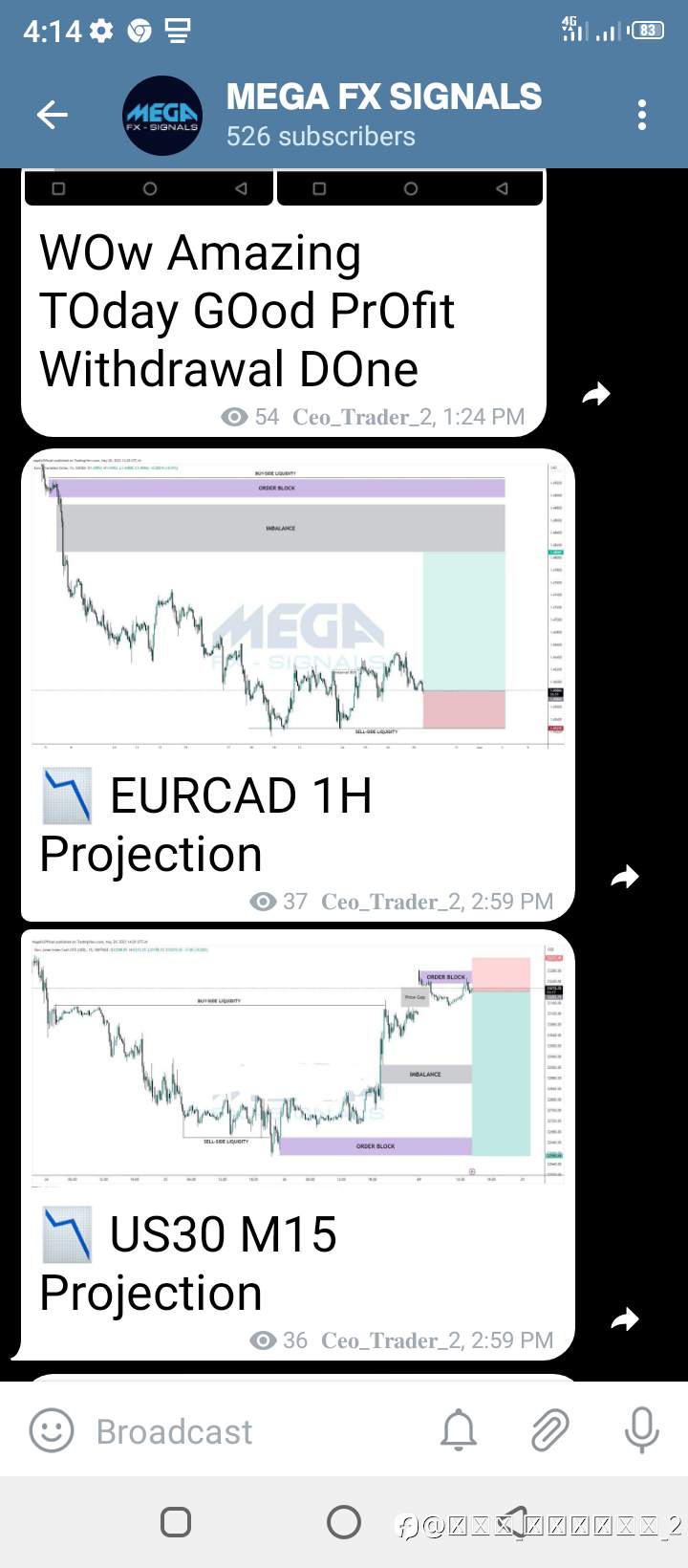
Task: Go back from the channel
Action: click(52, 116)
